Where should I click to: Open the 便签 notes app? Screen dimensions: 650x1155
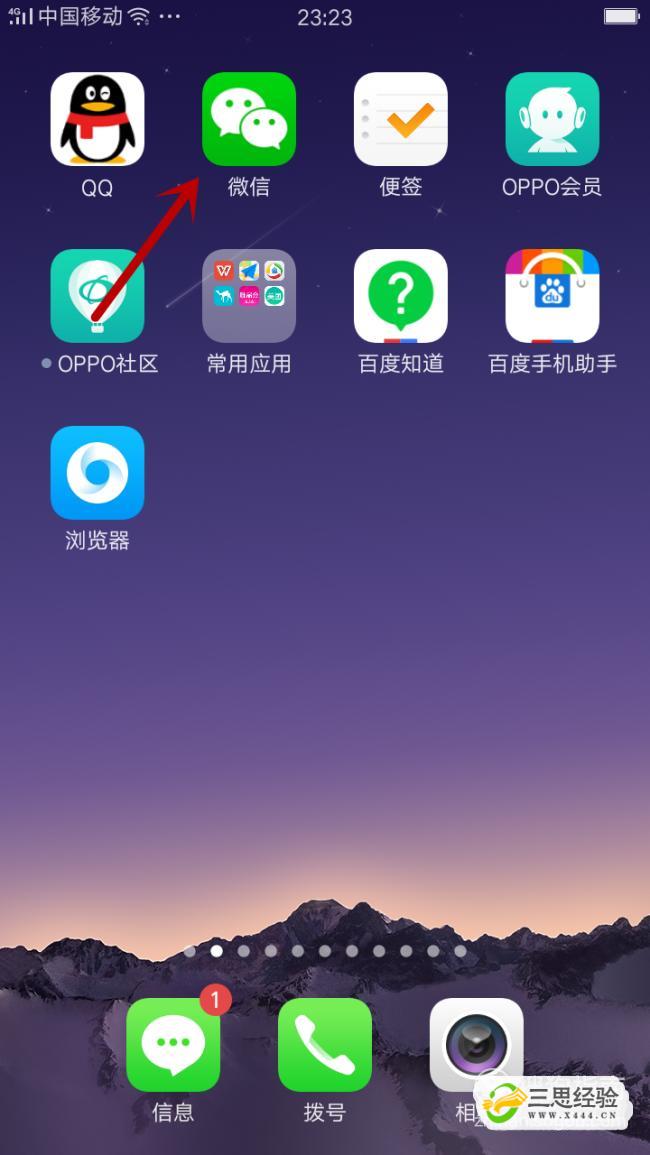[x=401, y=119]
